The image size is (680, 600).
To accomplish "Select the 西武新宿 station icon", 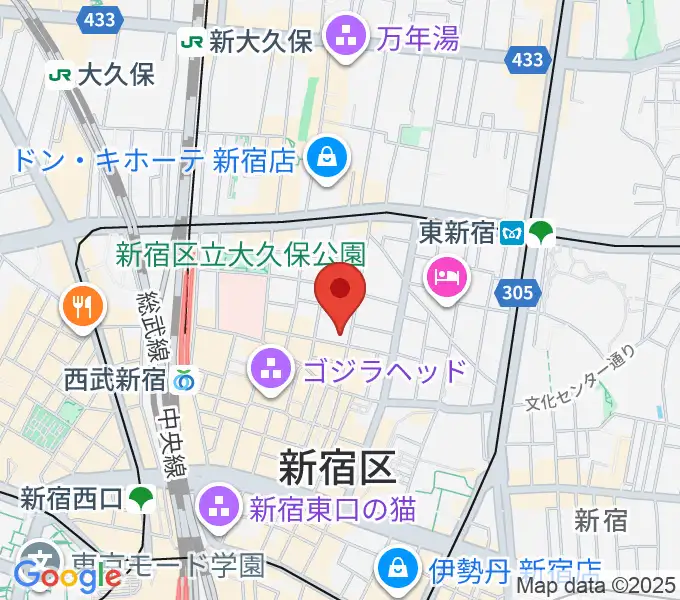I will pos(184,381).
